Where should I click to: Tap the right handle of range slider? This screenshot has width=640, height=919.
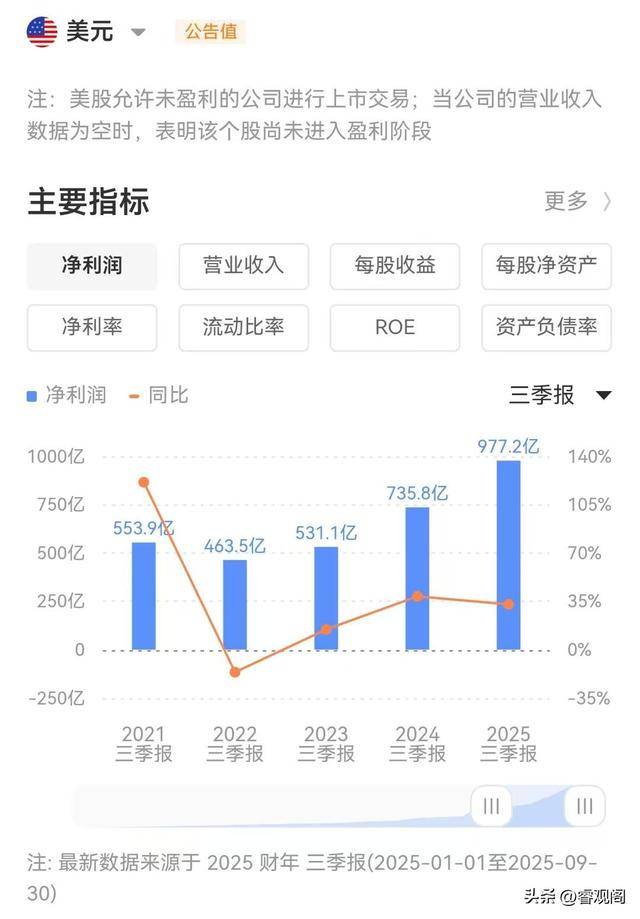point(584,806)
